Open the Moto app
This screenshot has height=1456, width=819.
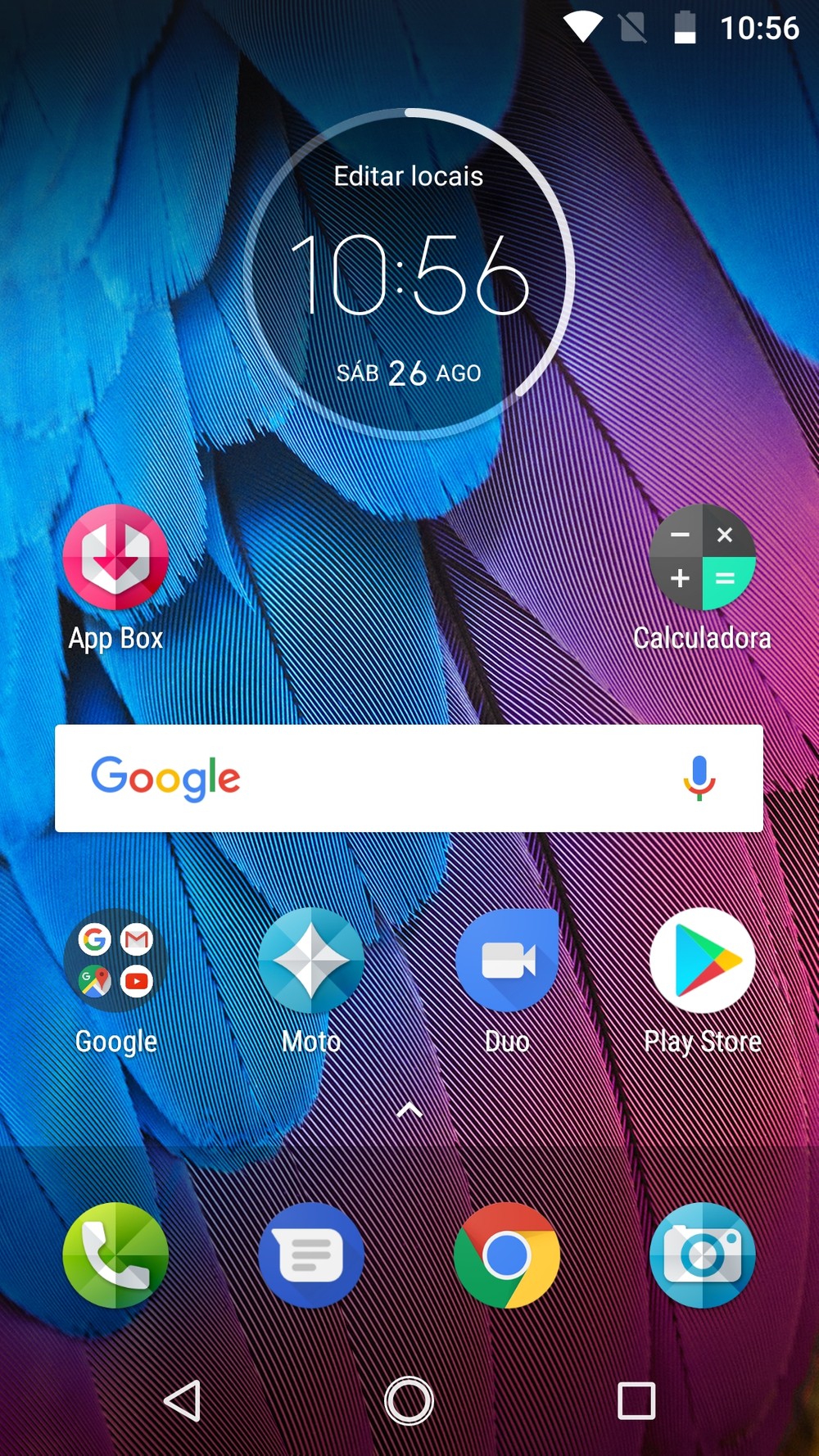tap(311, 961)
